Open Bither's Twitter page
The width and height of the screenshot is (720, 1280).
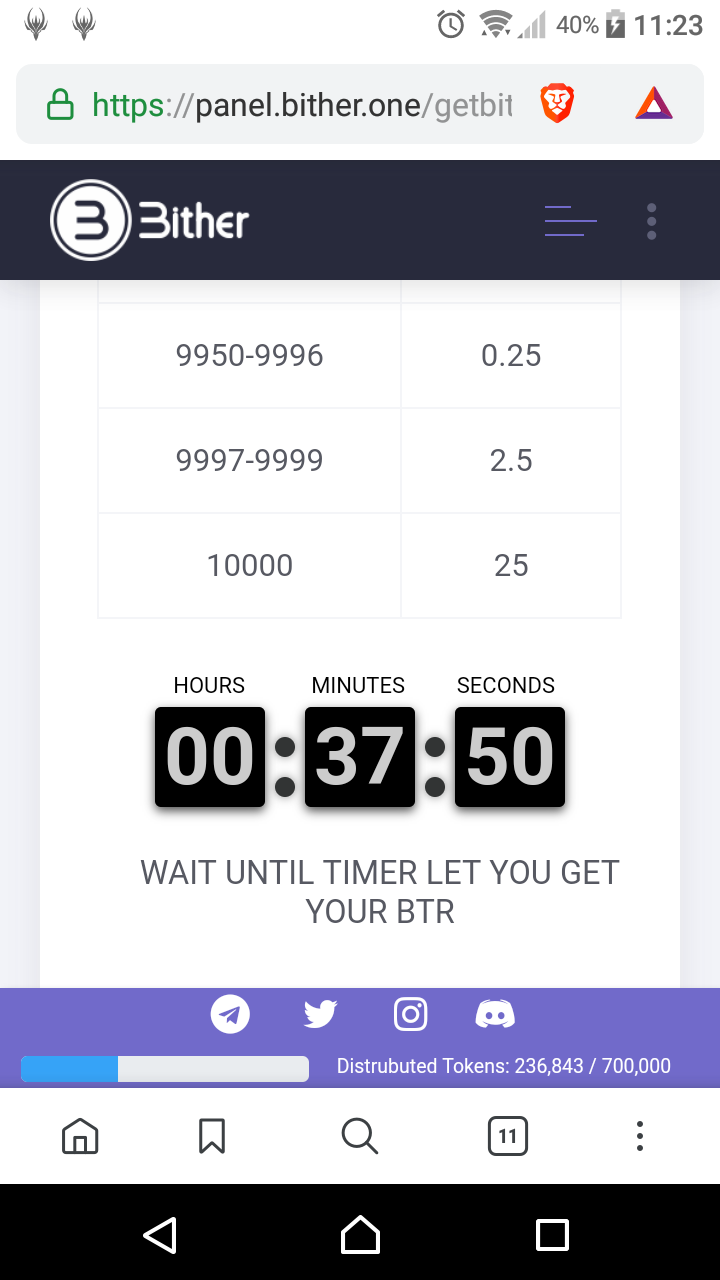tap(320, 1015)
